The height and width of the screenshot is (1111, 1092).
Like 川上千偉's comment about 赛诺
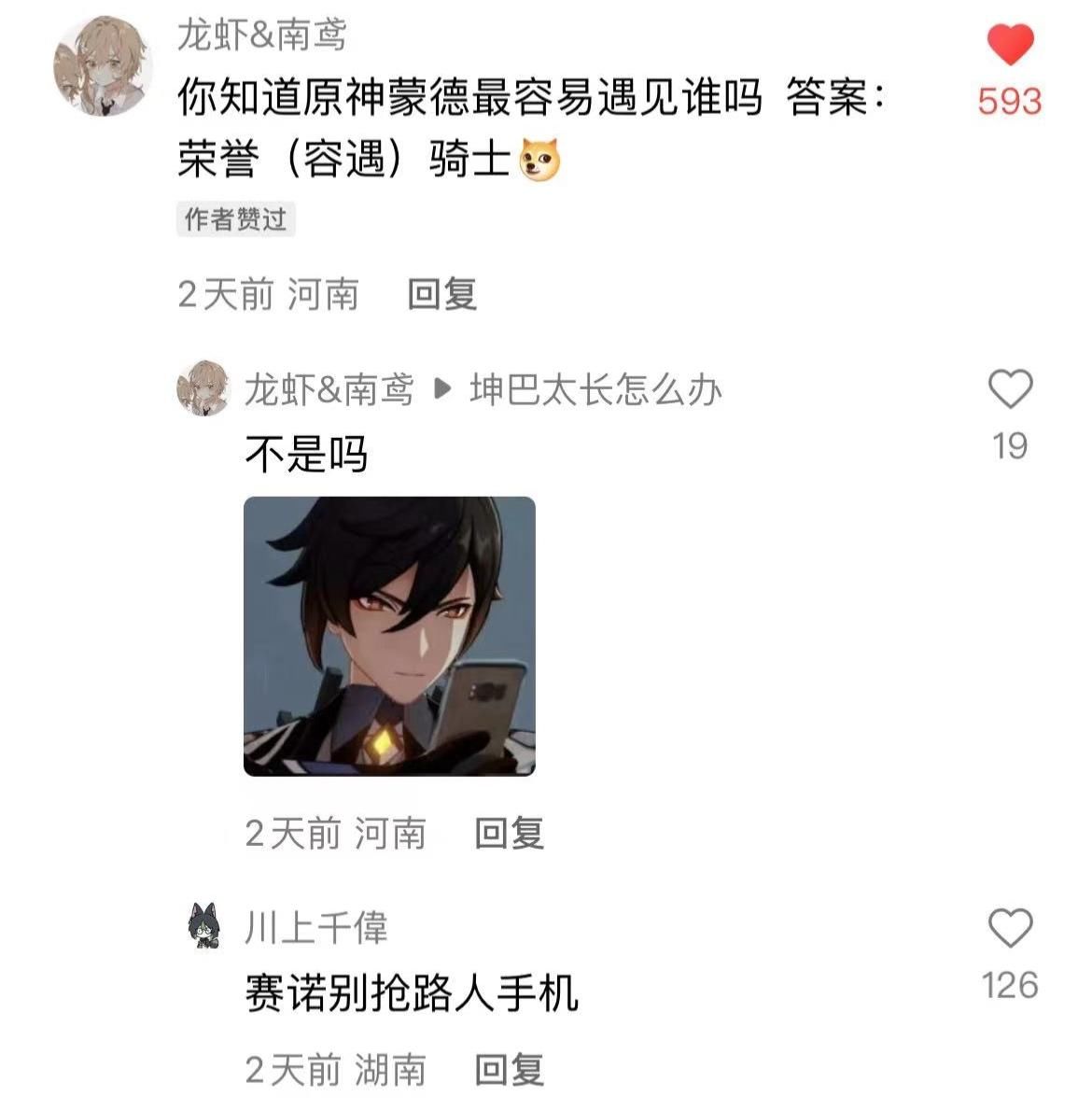(1010, 929)
